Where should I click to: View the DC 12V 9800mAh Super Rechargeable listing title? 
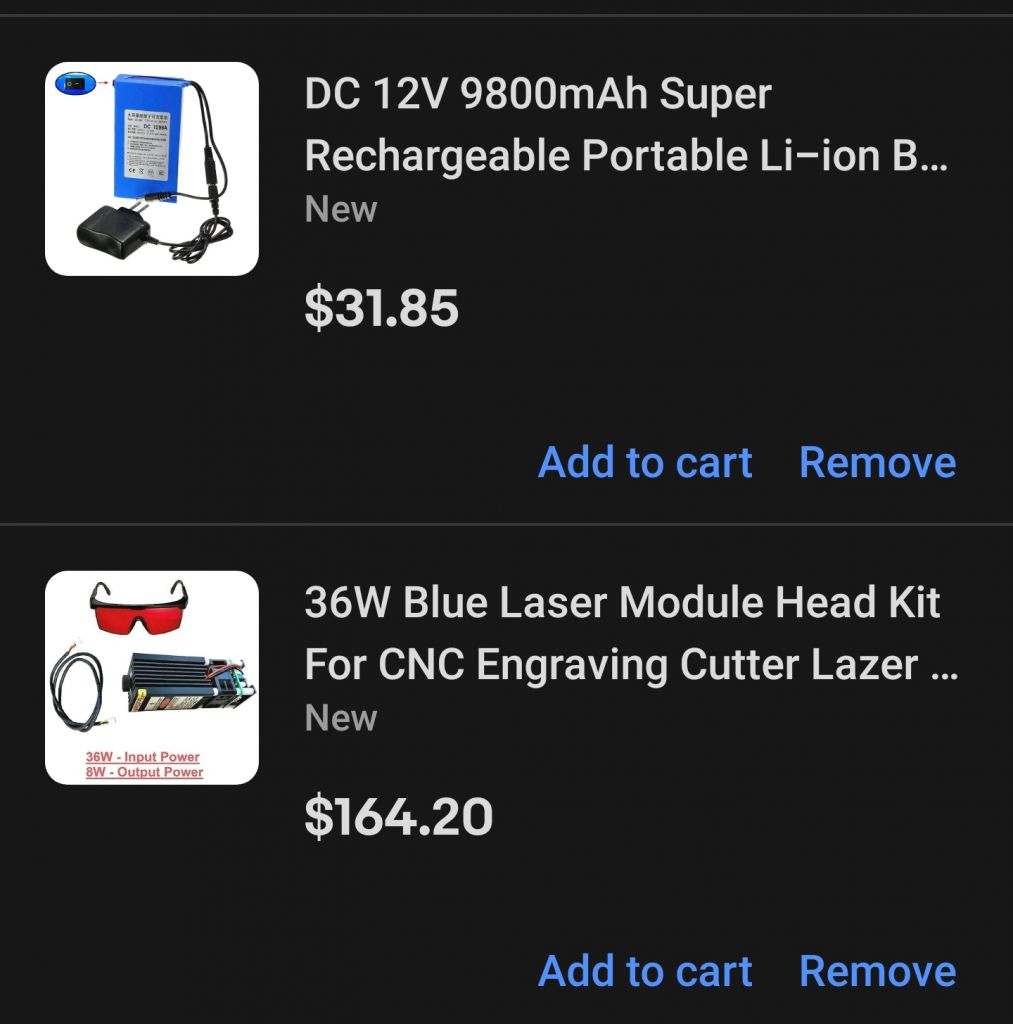tap(626, 125)
